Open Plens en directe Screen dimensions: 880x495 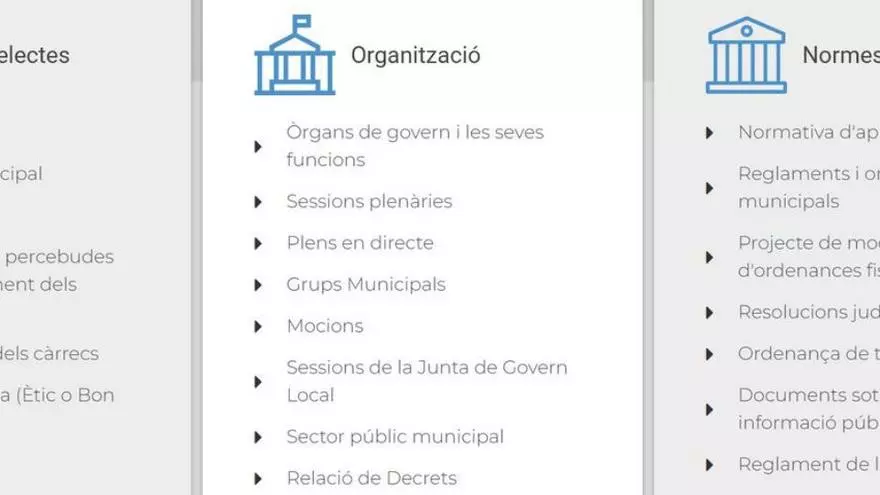pyautogui.click(x=359, y=243)
